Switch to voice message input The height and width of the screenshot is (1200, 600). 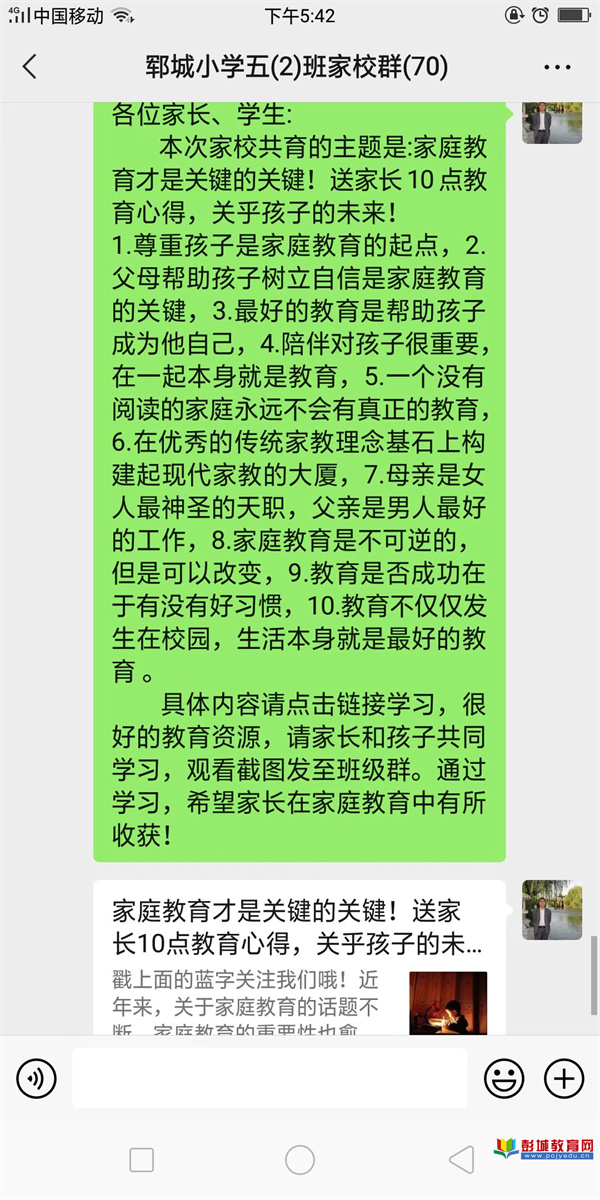coord(37,1078)
